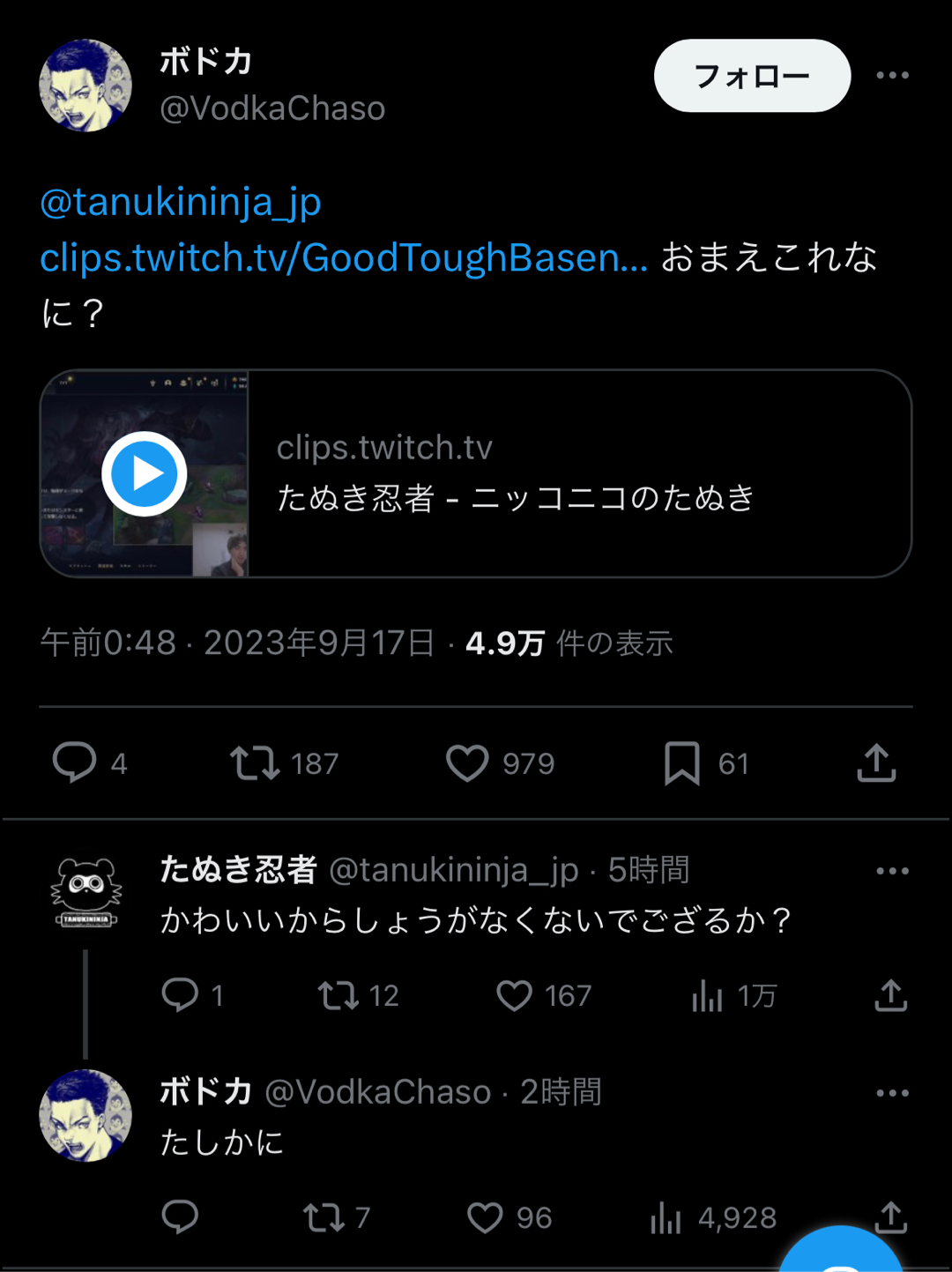Share たぬき忍者's reply
Screen dimensions: 952x1272
(x=890, y=996)
